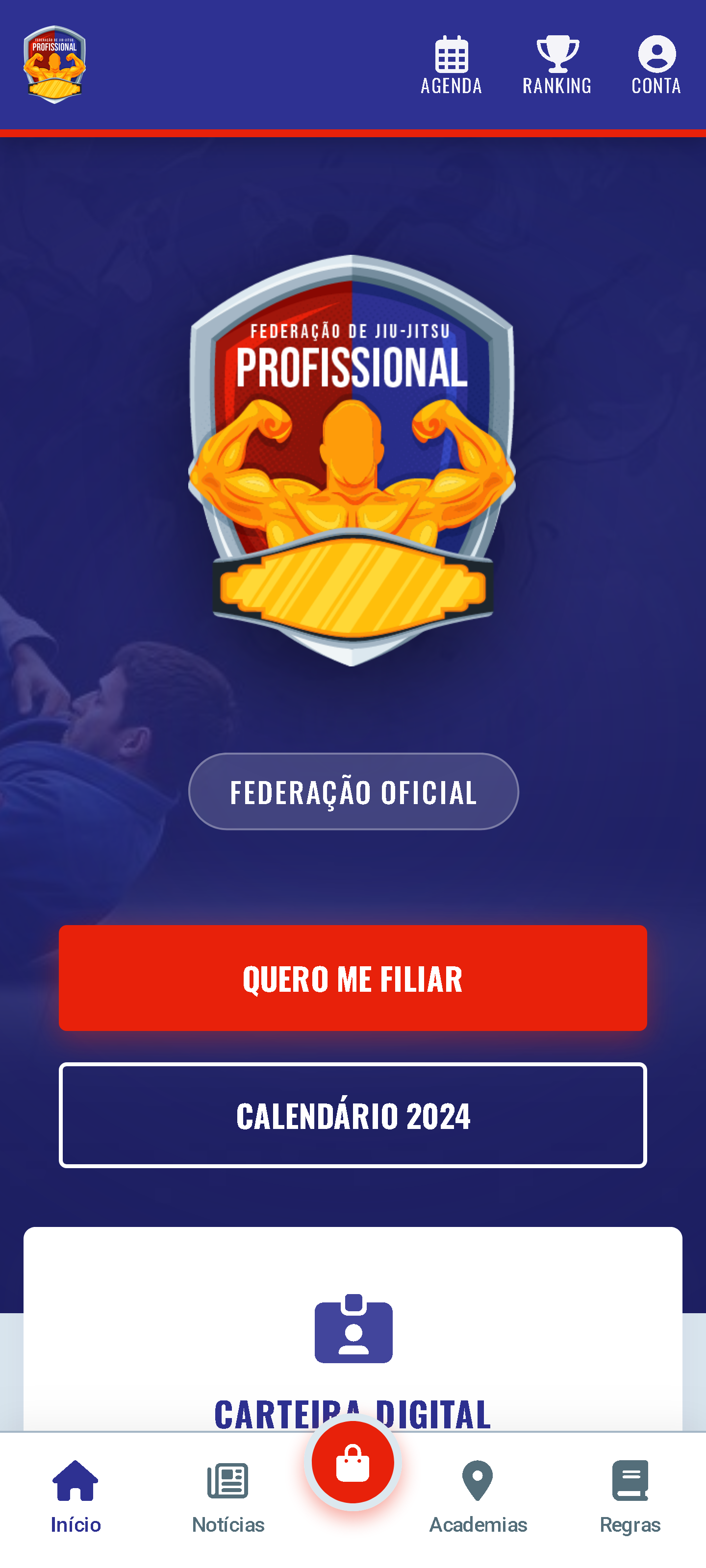Tap the FEDERAÇÃO OFICIAL badge
706x1568 pixels.
pyautogui.click(x=353, y=791)
